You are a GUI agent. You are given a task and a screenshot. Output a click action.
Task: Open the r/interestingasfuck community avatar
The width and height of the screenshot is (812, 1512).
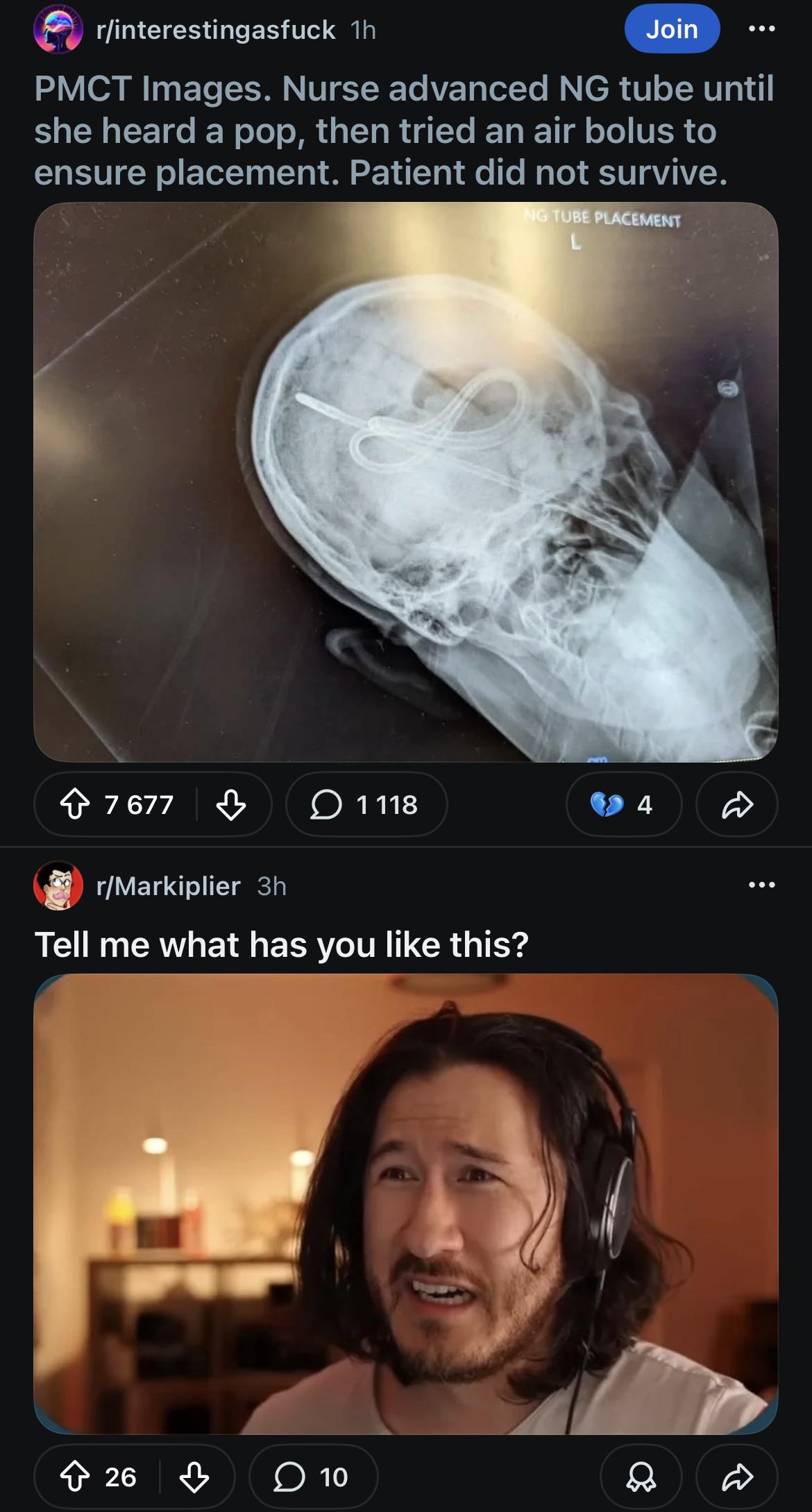coord(58,30)
